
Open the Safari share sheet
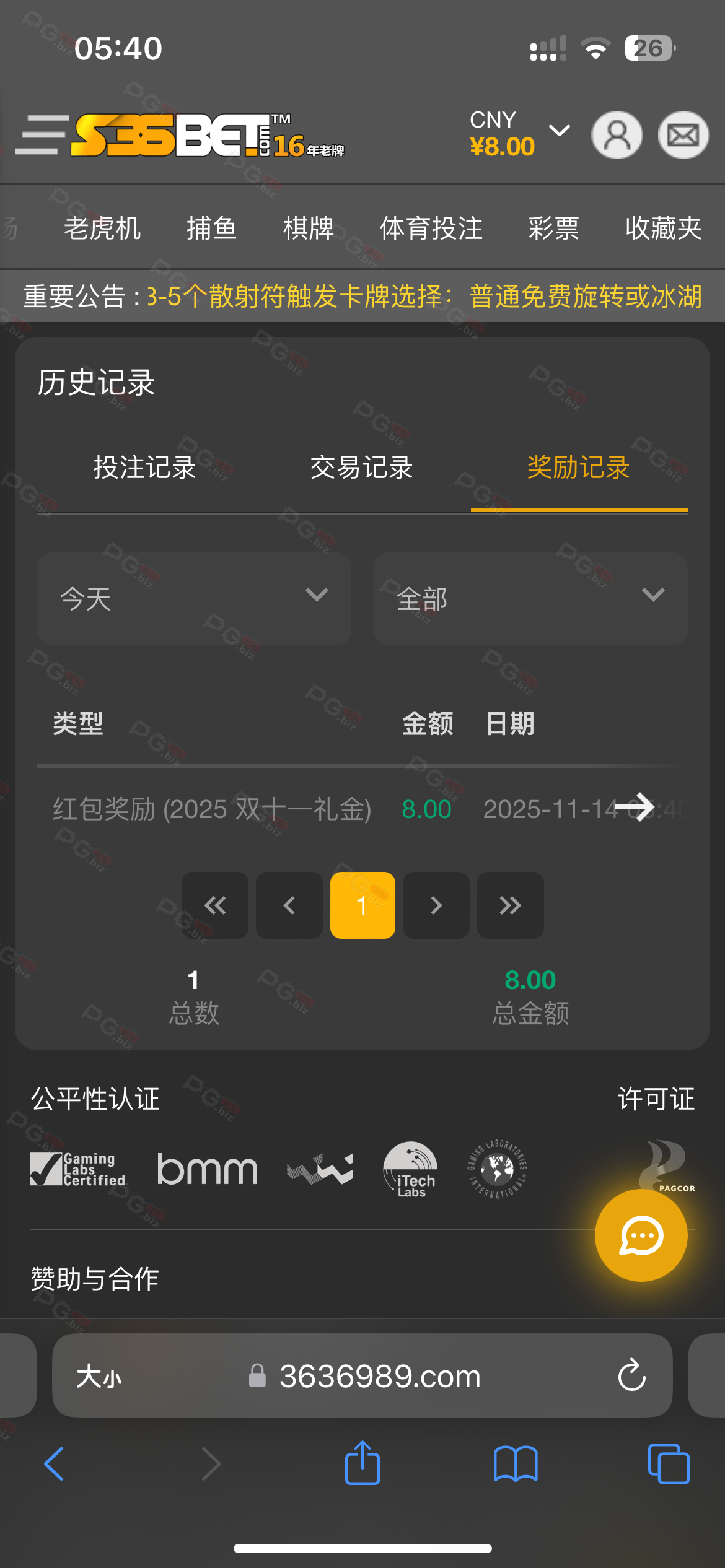click(362, 1463)
